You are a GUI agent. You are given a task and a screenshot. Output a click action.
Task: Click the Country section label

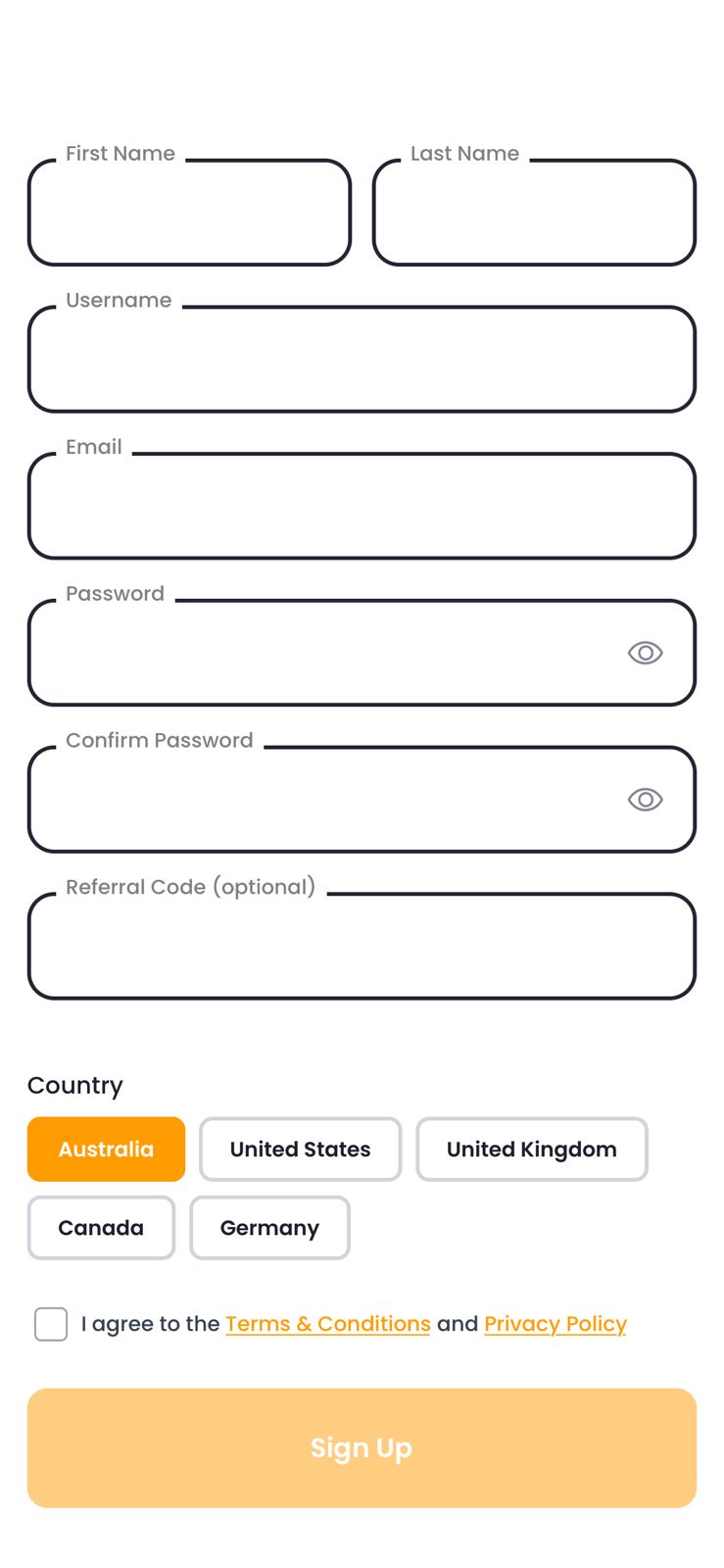[74, 1085]
